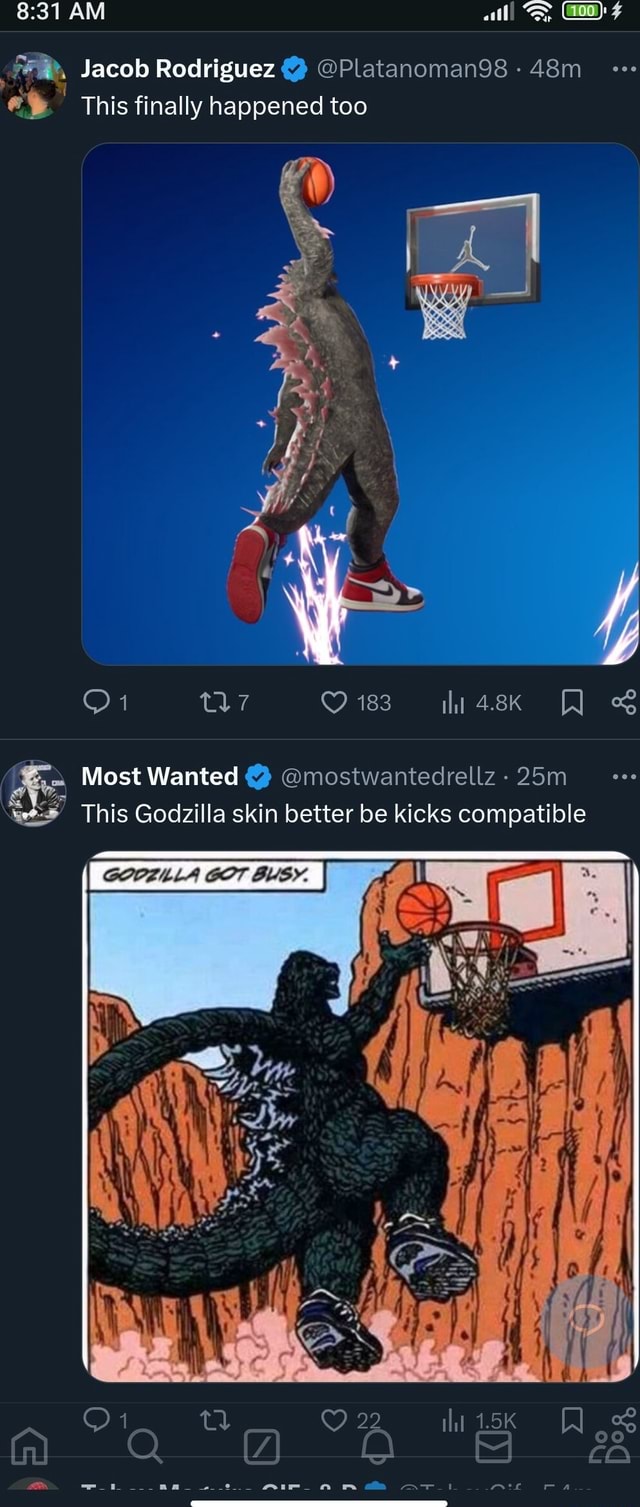Screen dimensions: 640x1507
Task: Repost Most Wanted's post
Action: click(213, 1419)
